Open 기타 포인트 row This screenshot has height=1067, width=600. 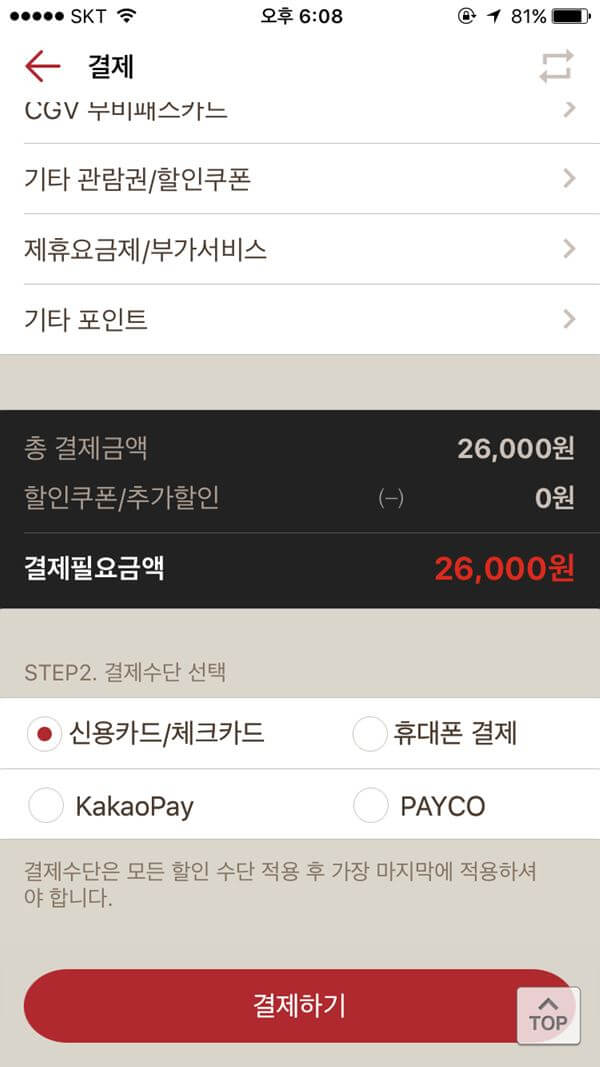tap(300, 320)
